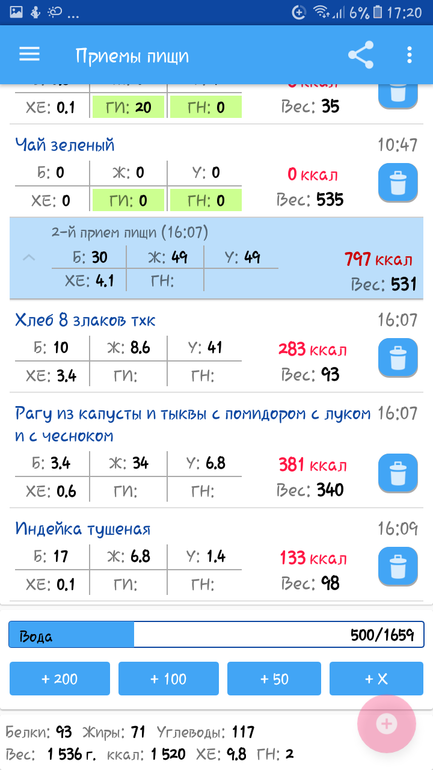Tap the floating plus button to add food

[386, 724]
